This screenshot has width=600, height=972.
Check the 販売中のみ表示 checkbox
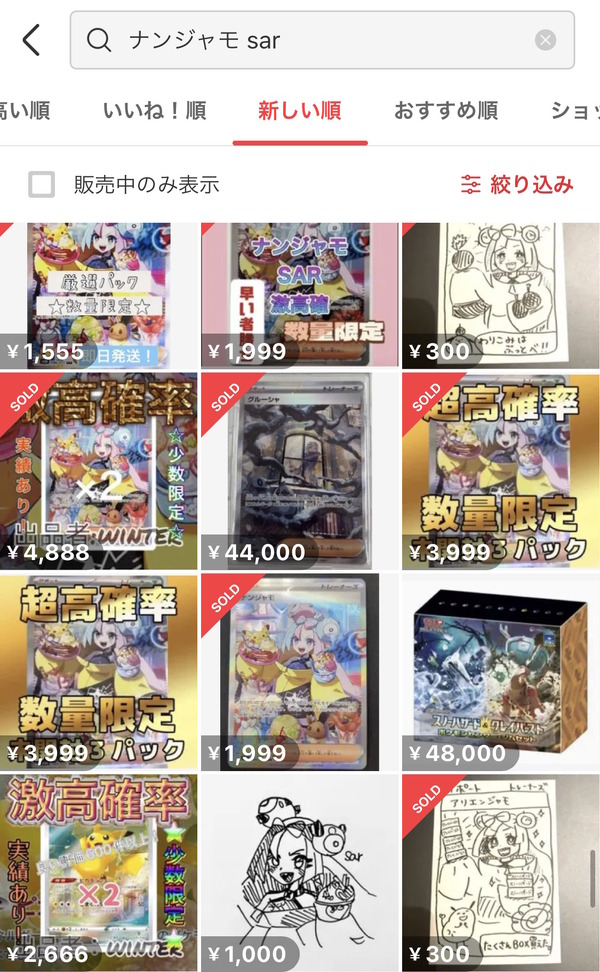point(42,184)
